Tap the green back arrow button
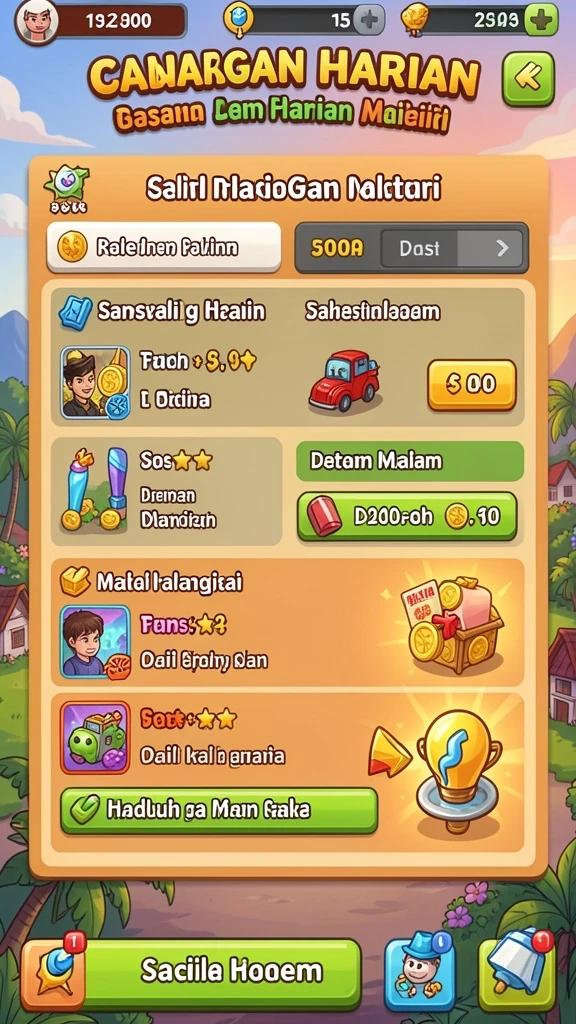576x1024 pixels. 528,79
